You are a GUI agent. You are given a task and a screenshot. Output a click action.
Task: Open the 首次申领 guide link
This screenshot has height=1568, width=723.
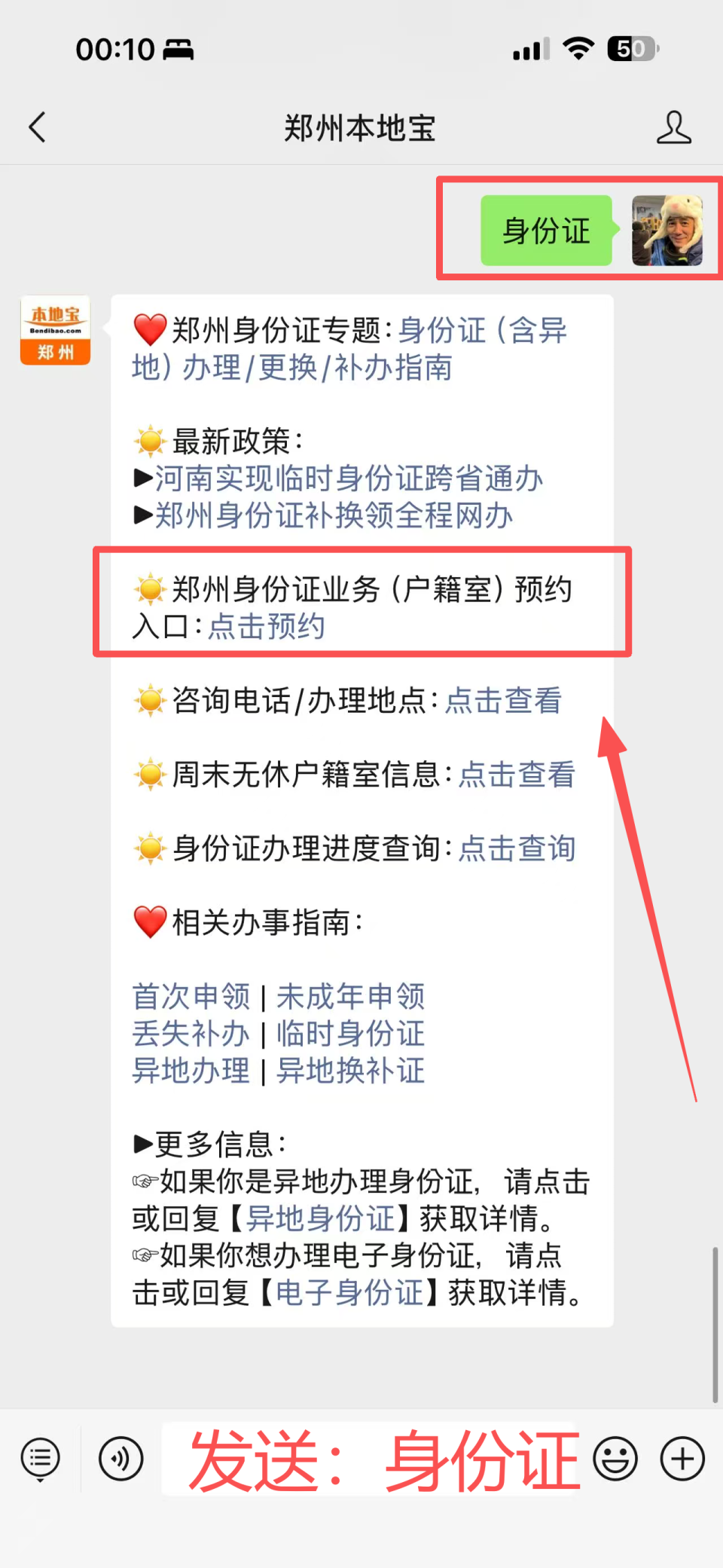click(191, 996)
